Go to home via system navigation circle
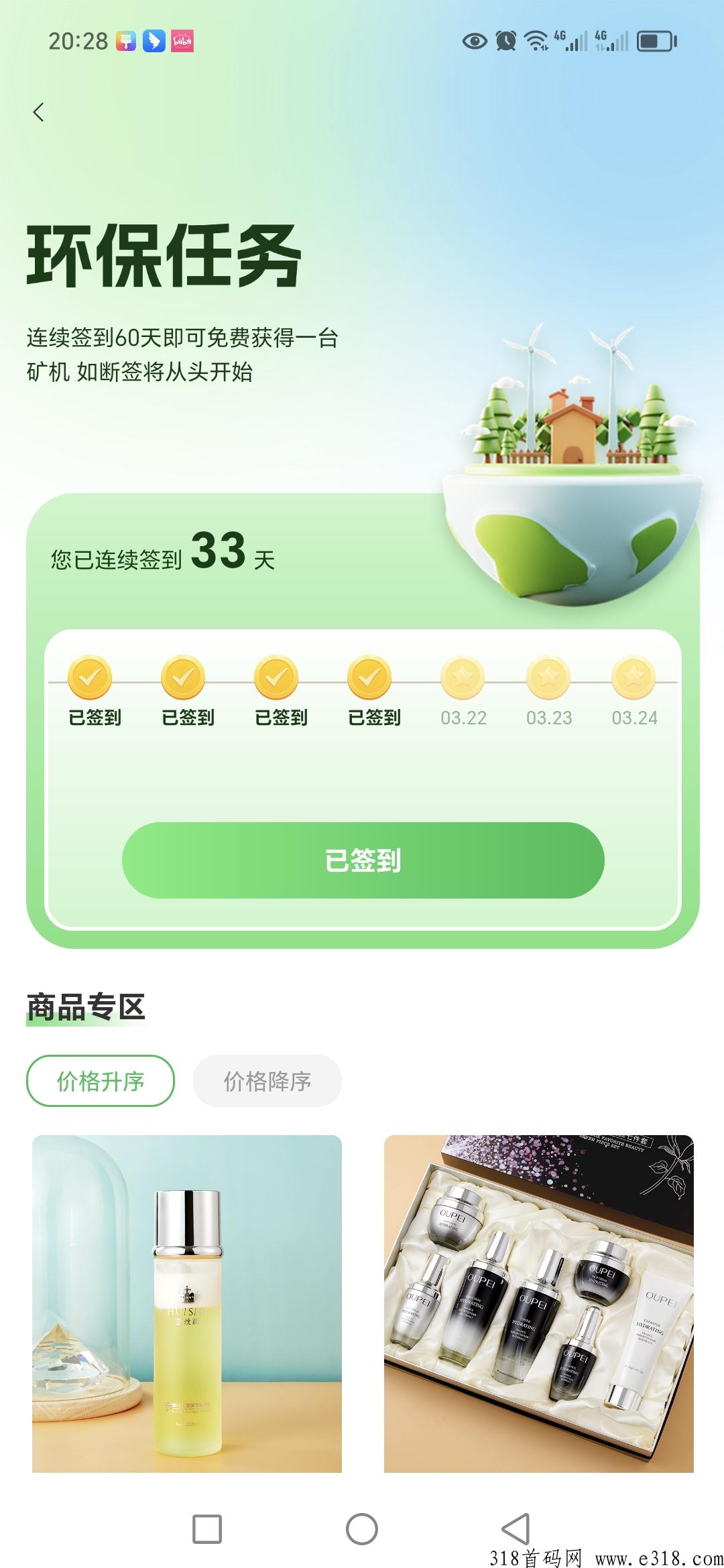The width and height of the screenshot is (724, 1568). pos(362,1529)
